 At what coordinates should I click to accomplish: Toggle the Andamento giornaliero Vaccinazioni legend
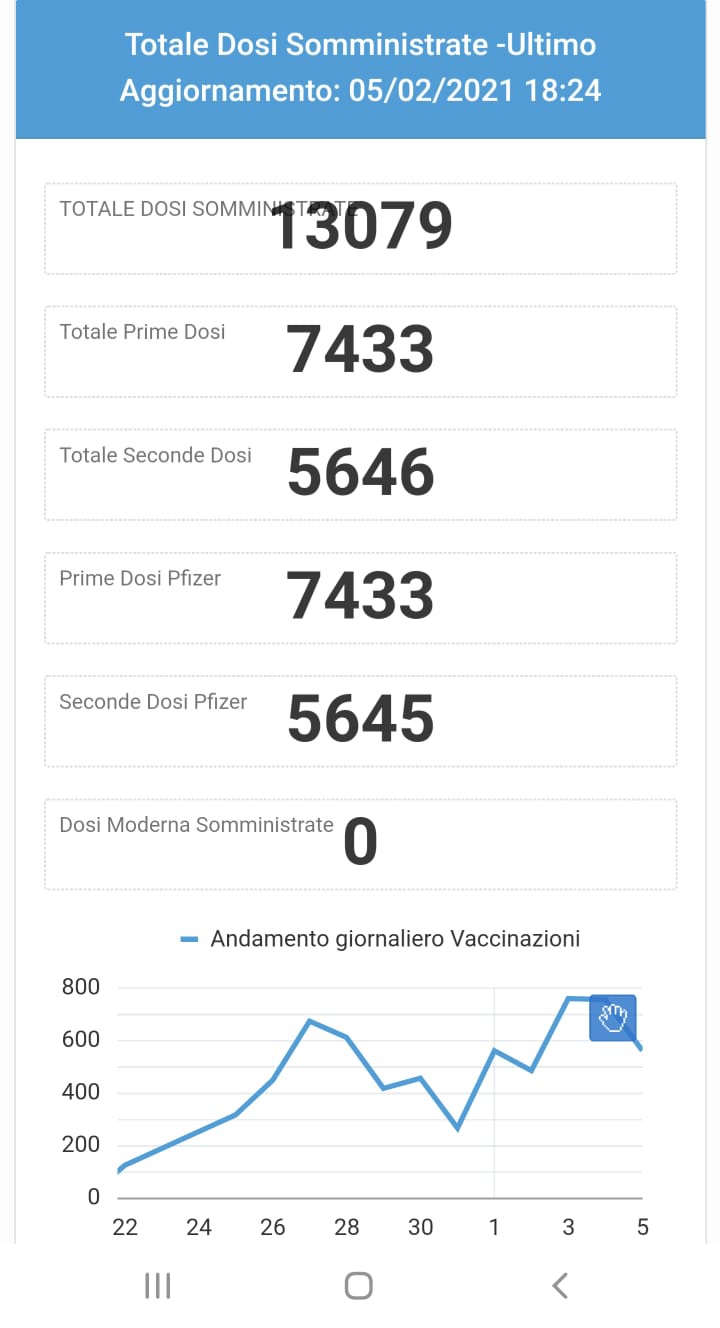tap(380, 939)
